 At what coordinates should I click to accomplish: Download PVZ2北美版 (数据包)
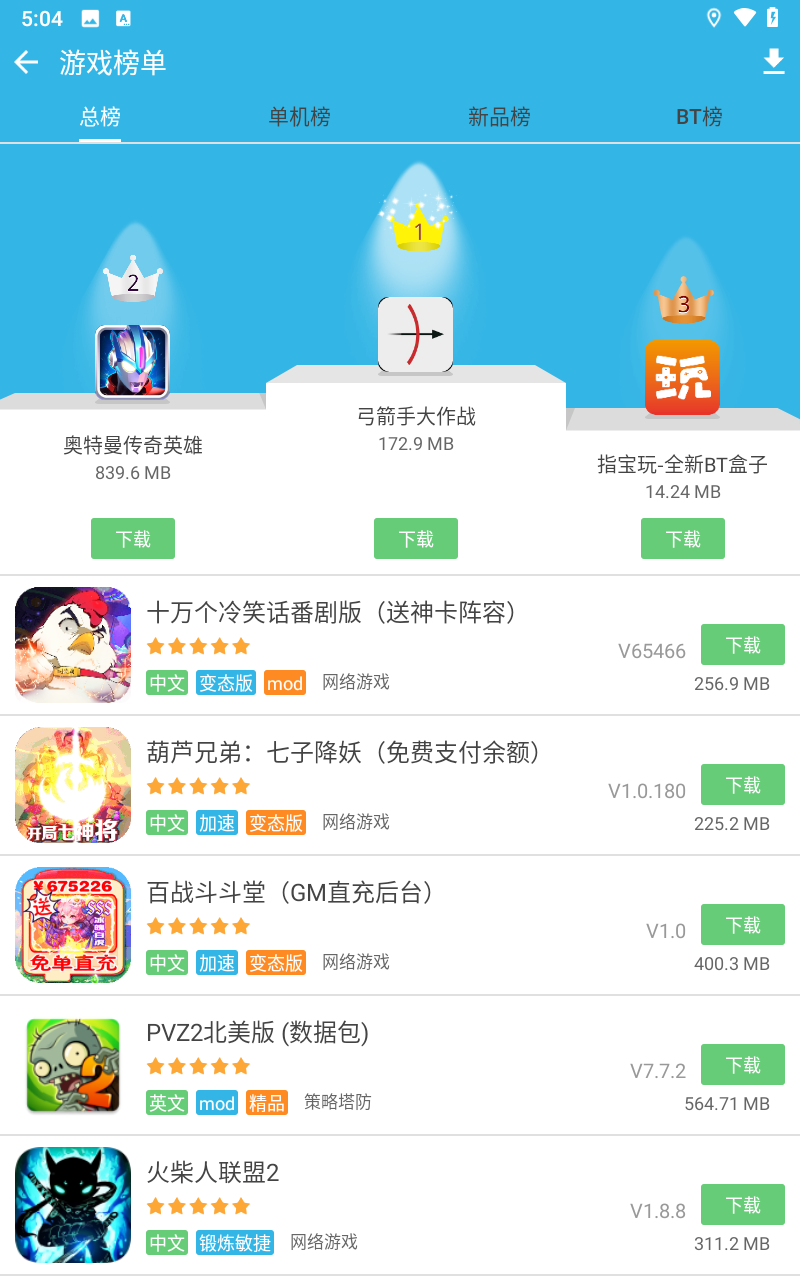click(743, 1065)
